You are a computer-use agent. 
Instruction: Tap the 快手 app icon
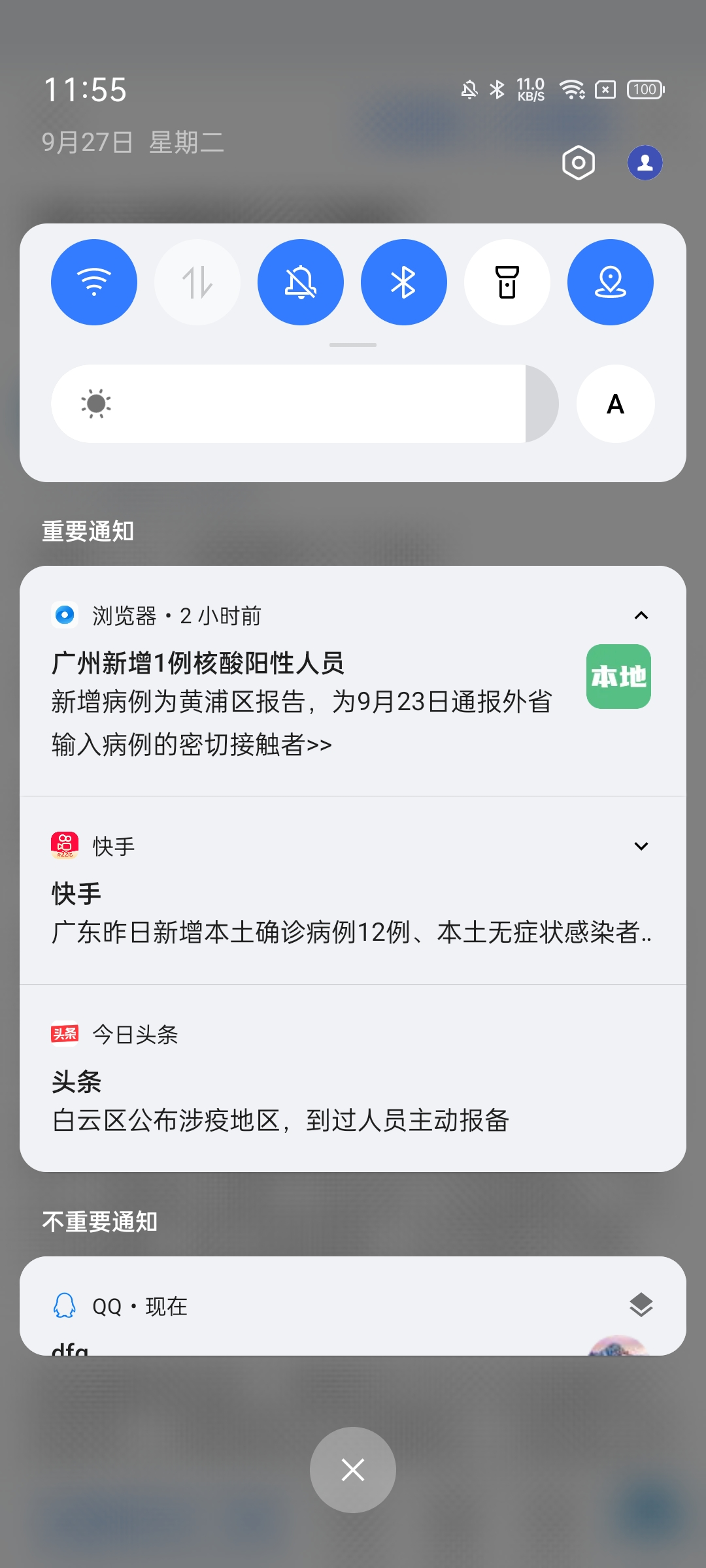(63, 843)
